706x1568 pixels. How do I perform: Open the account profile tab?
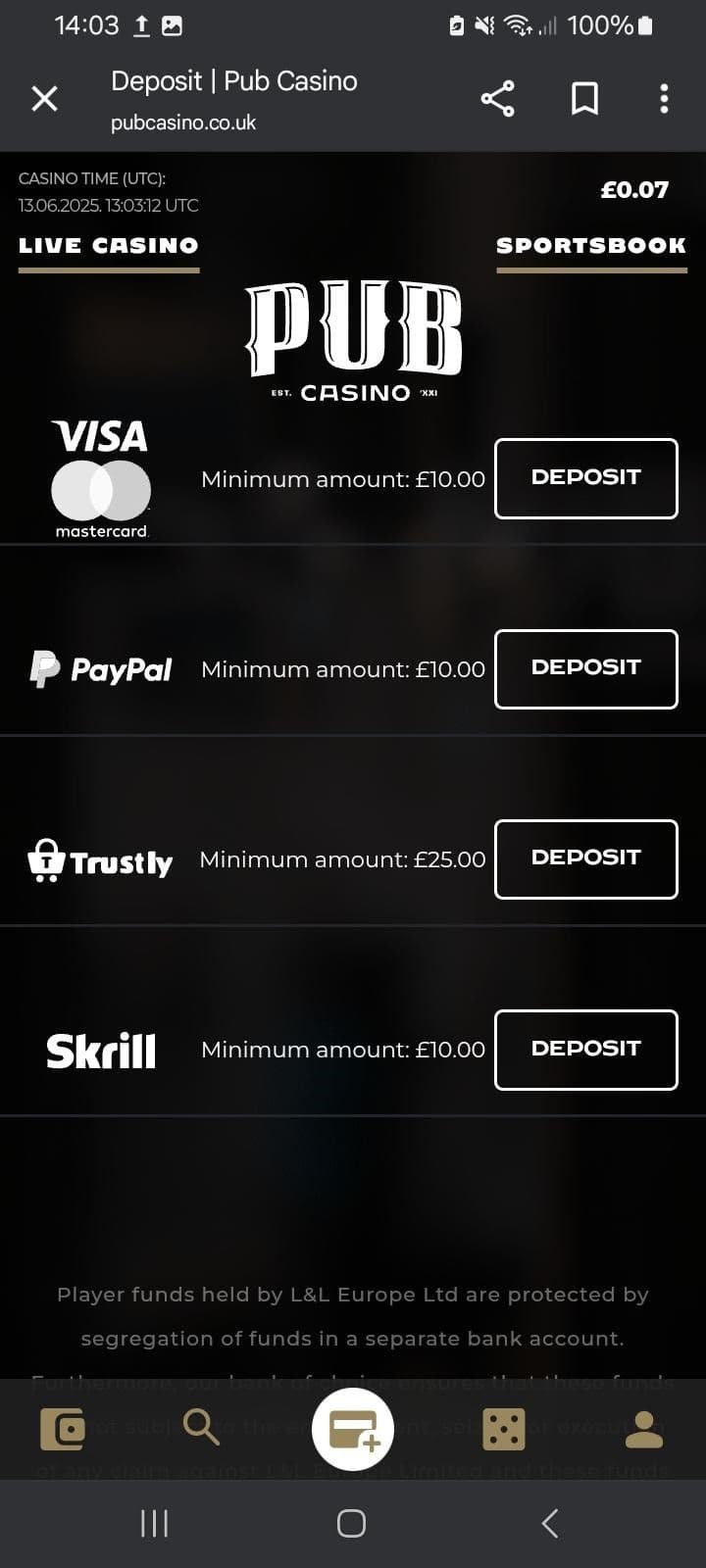point(643,1429)
